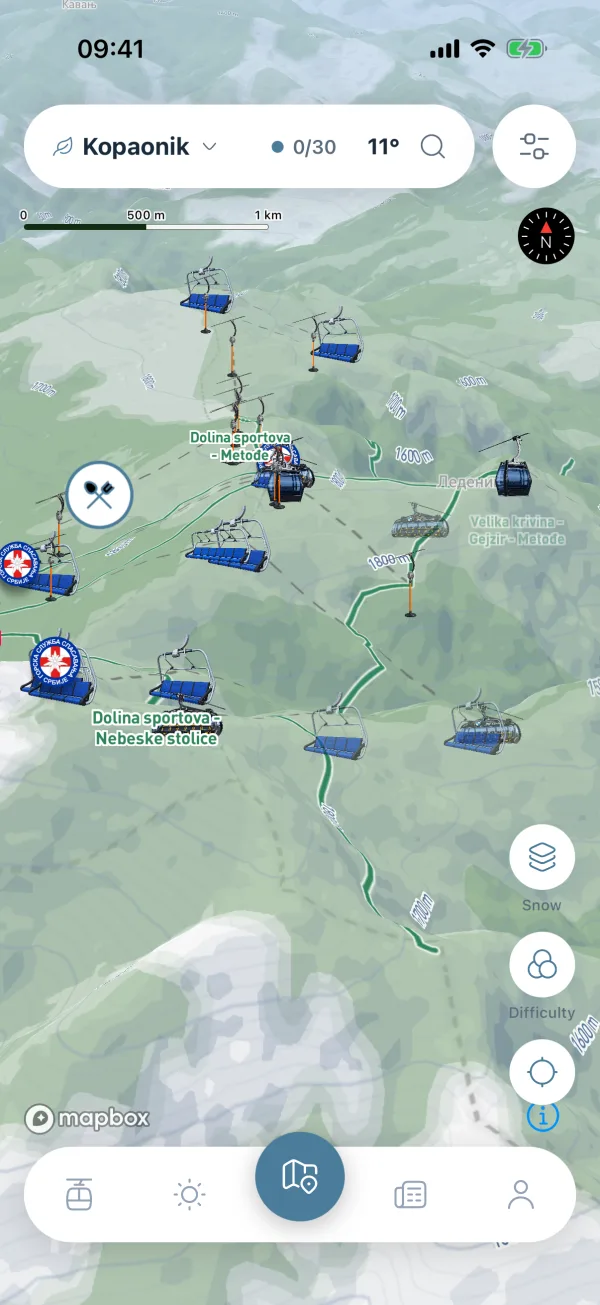600x1305 pixels.
Task: Reset map orientation with the compass
Action: tap(546, 238)
